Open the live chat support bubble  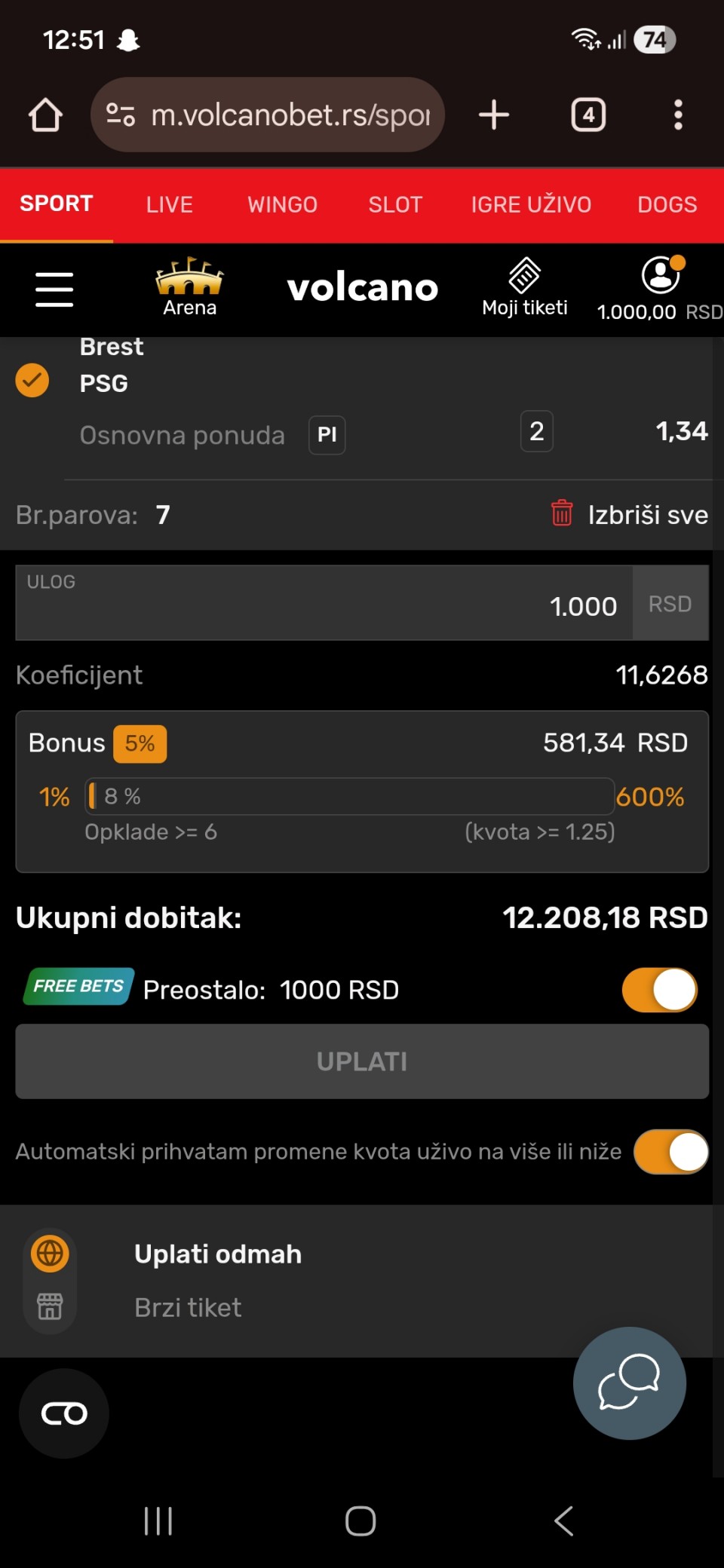tap(629, 1383)
